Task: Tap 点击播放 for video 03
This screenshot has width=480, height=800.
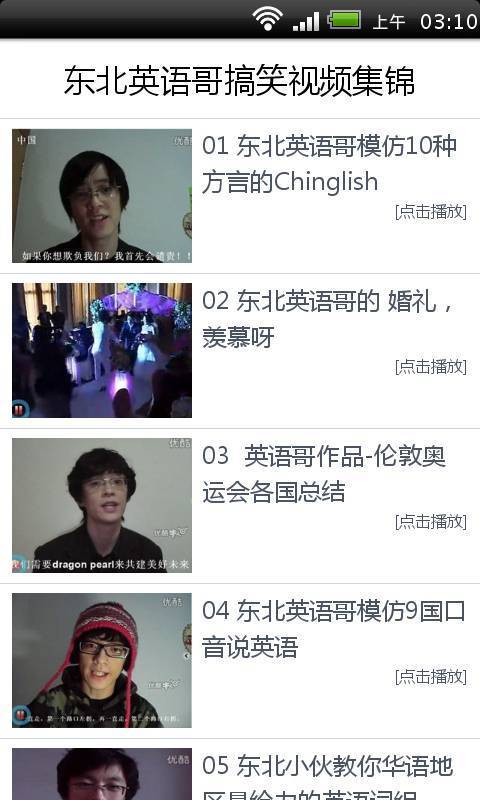Action: [x=431, y=521]
